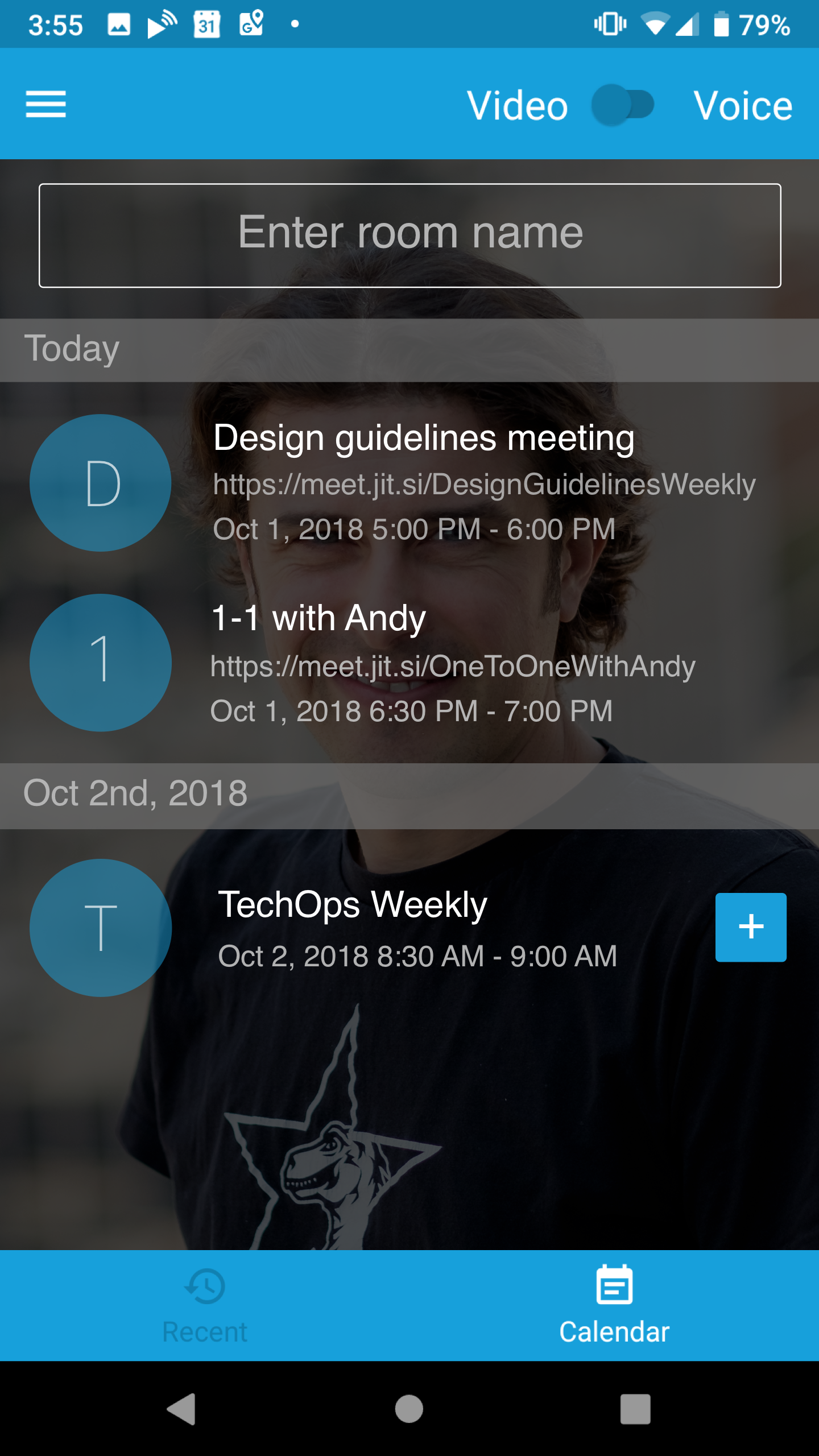Focus the Enter room name field

pyautogui.click(x=409, y=235)
